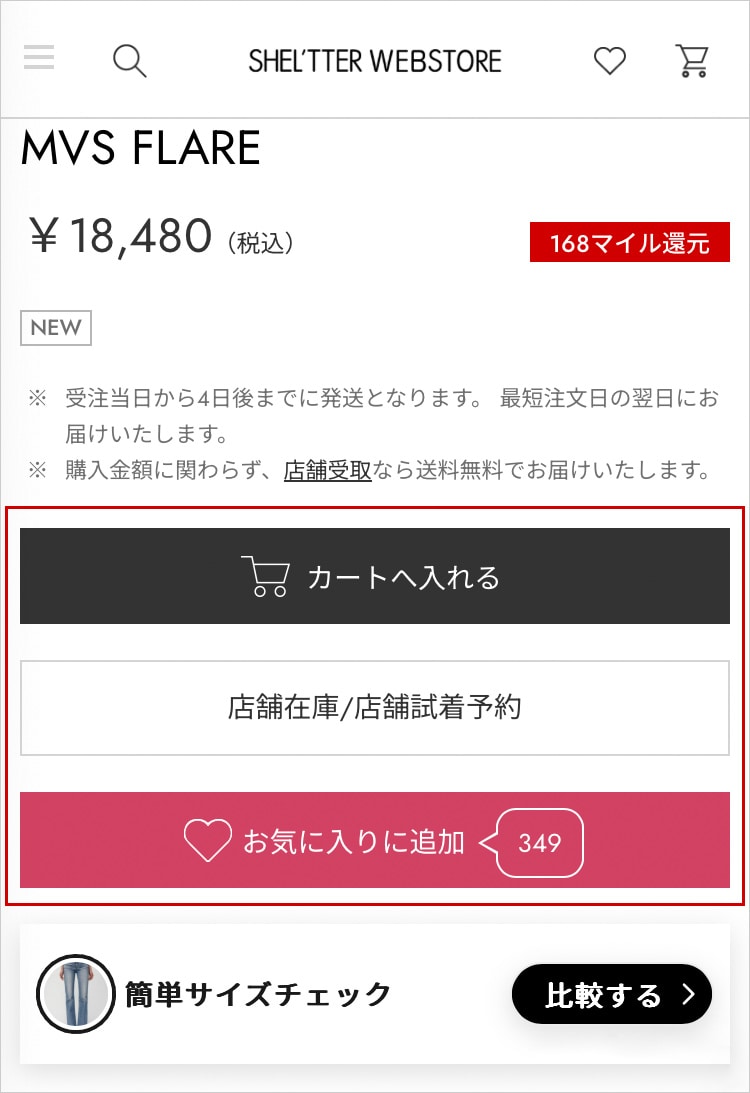The image size is (750, 1093).
Task: Tap 比較する in size check
Action: [x=611, y=994]
